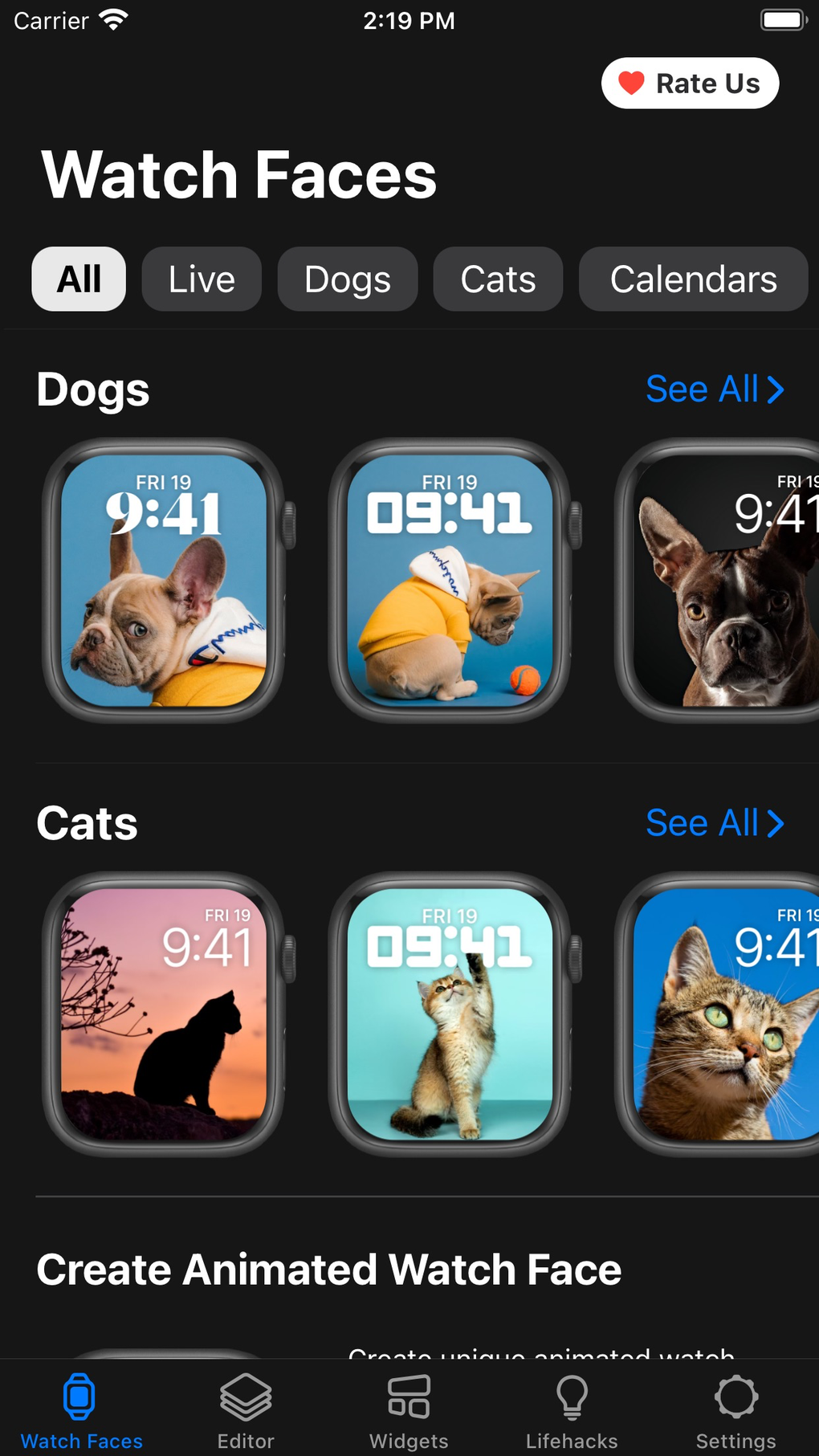Open the bulldog in Champion hoodie watch face

(x=165, y=581)
